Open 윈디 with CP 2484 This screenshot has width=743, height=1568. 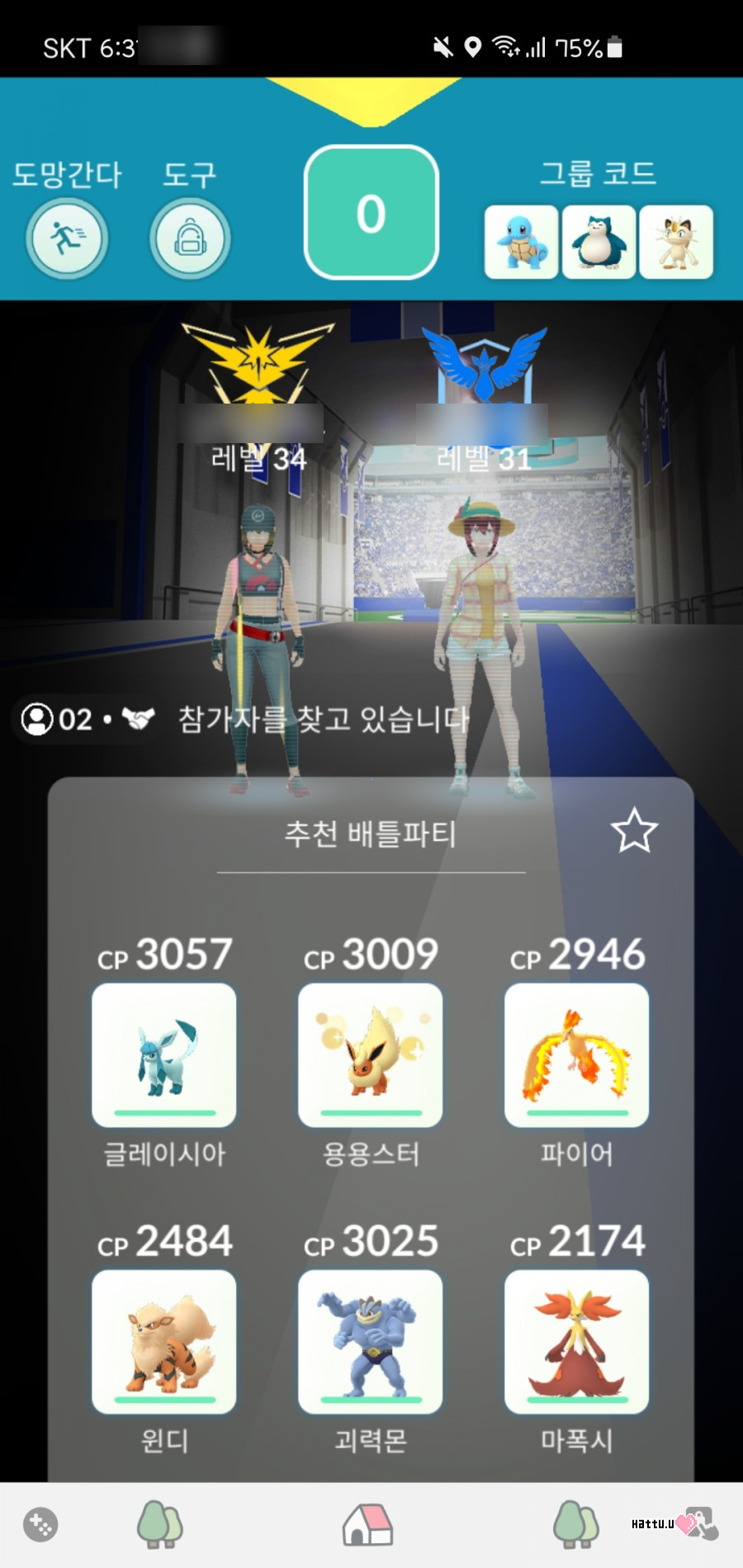(x=164, y=1341)
